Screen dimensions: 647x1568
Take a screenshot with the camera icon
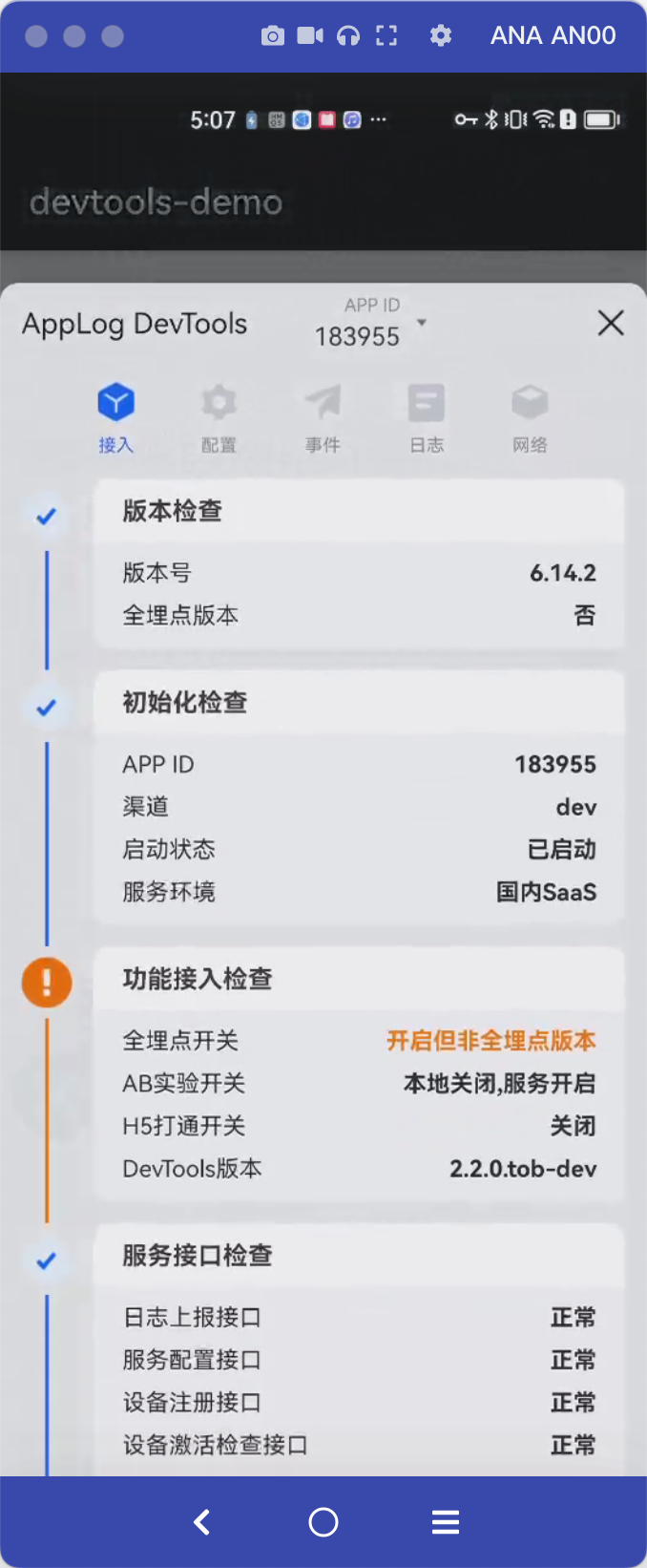pyautogui.click(x=273, y=36)
